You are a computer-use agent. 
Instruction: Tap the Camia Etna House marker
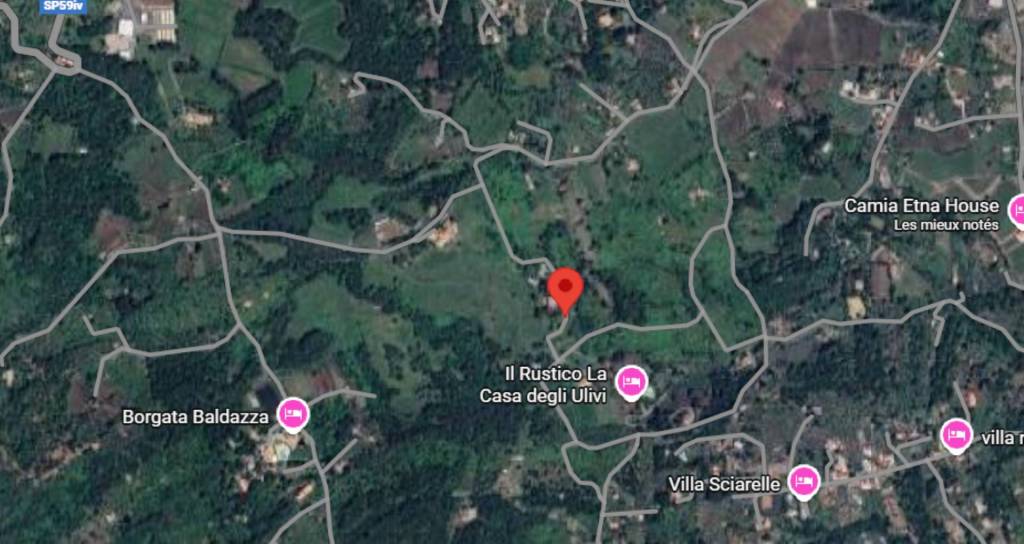point(1017,211)
